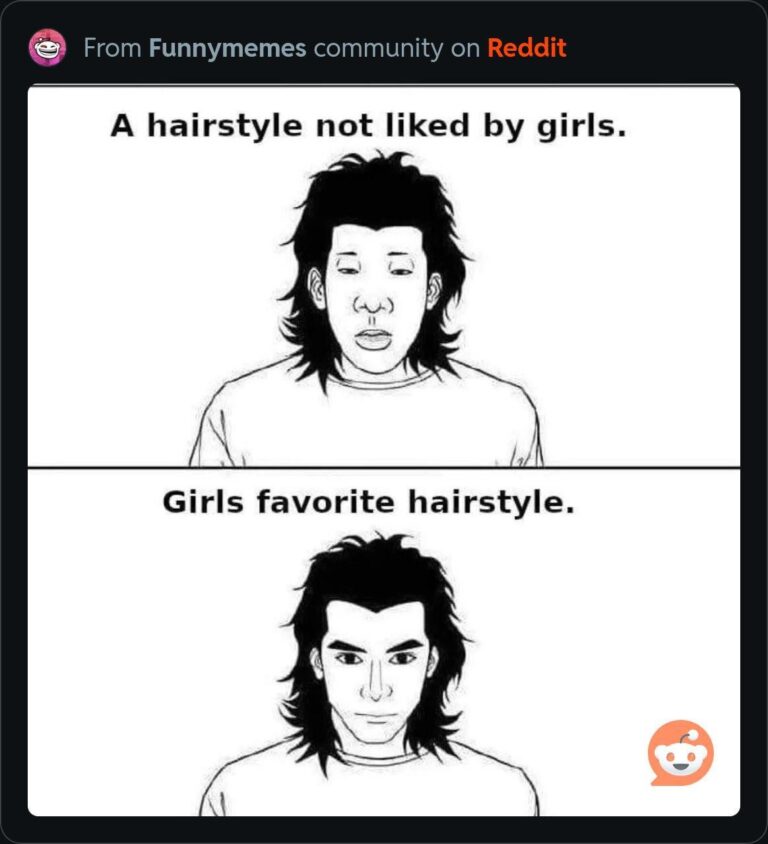Image resolution: width=768 pixels, height=844 pixels.
Task: Follow the orange Reddit link
Action: 526,47
